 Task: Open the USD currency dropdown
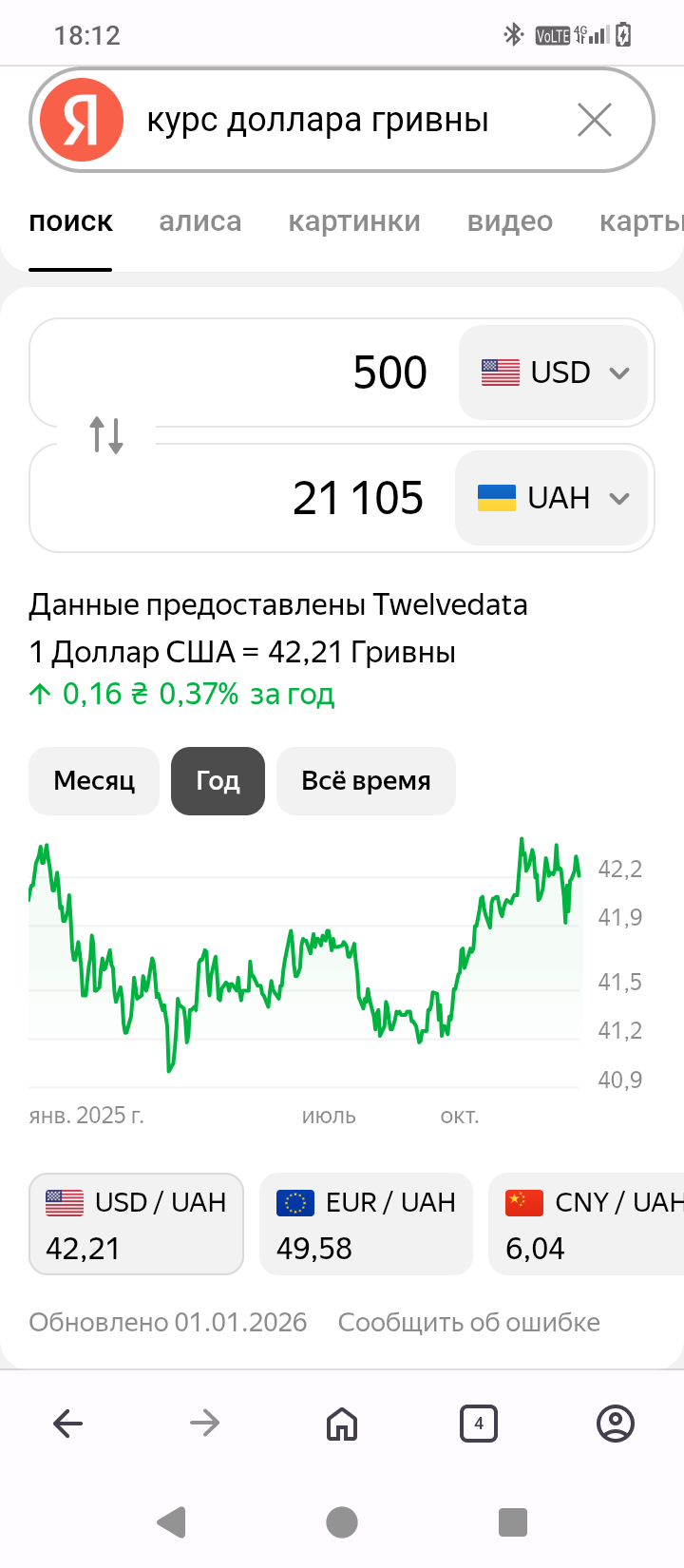554,373
